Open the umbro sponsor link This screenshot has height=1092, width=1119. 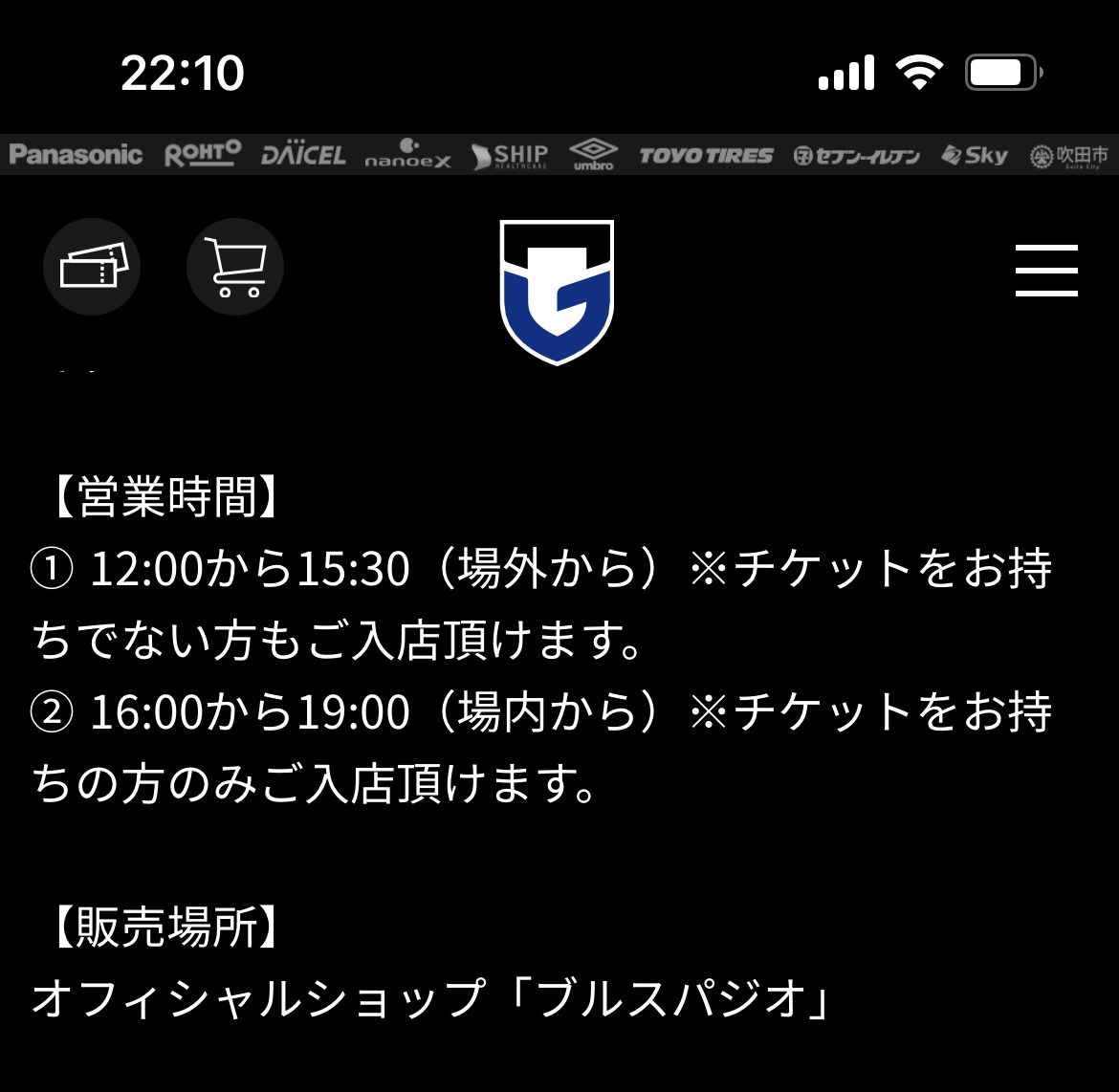[593, 155]
